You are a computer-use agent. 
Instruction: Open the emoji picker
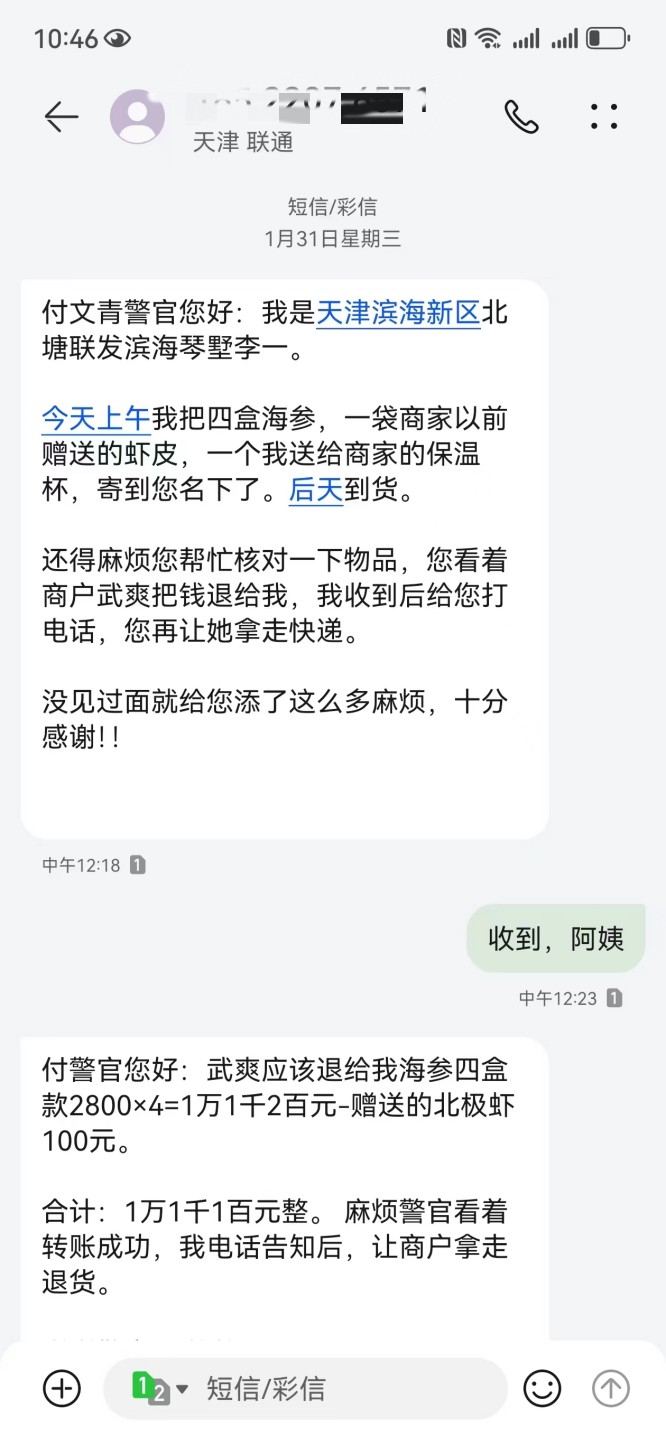coord(543,1388)
